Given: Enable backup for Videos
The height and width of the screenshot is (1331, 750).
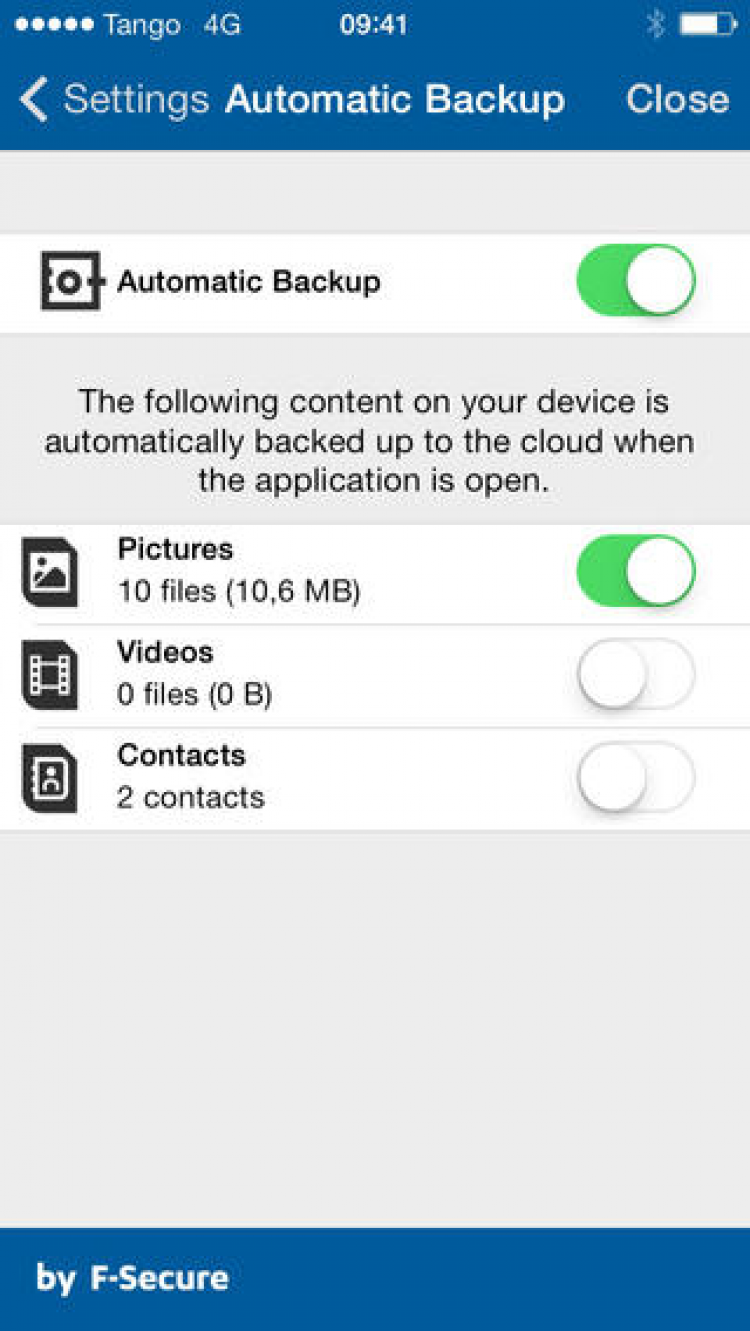Looking at the screenshot, I should pyautogui.click(x=636, y=674).
